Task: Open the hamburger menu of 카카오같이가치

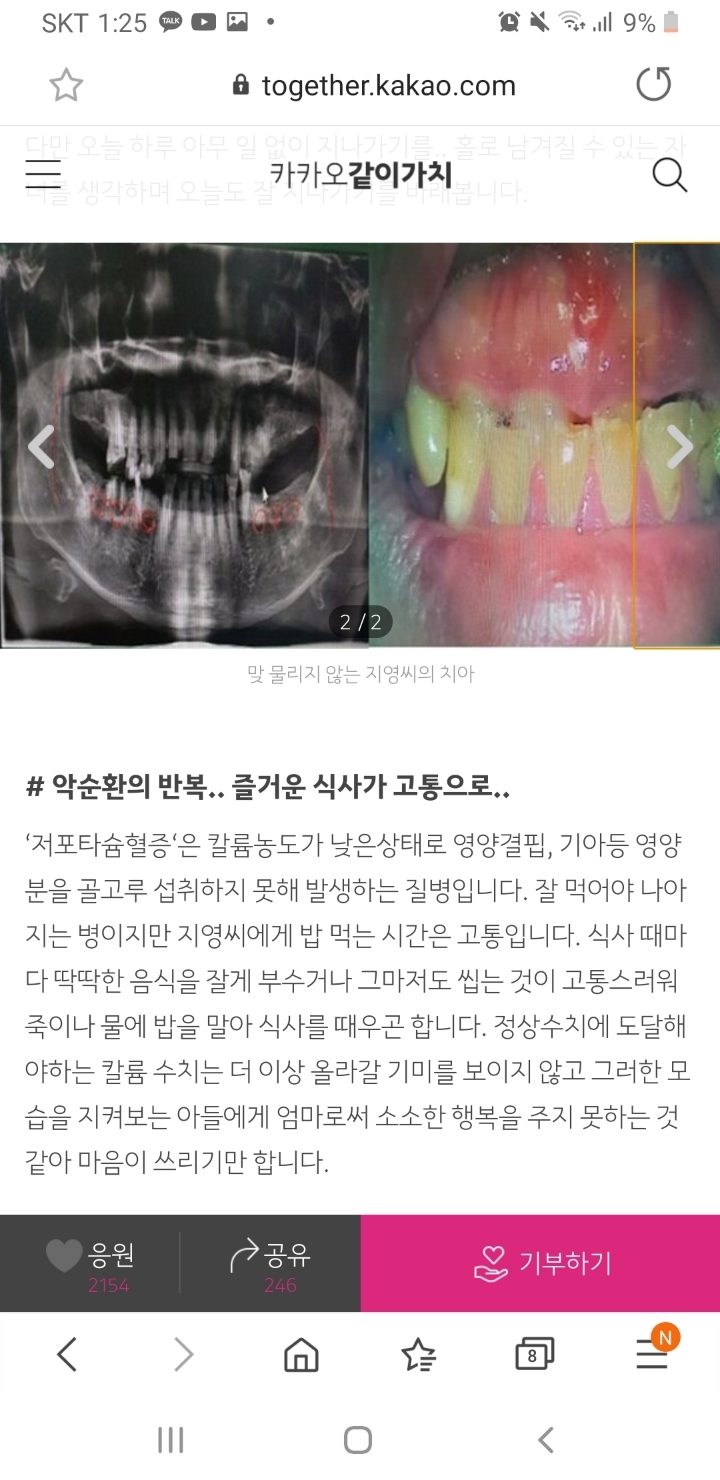Action: (x=43, y=175)
